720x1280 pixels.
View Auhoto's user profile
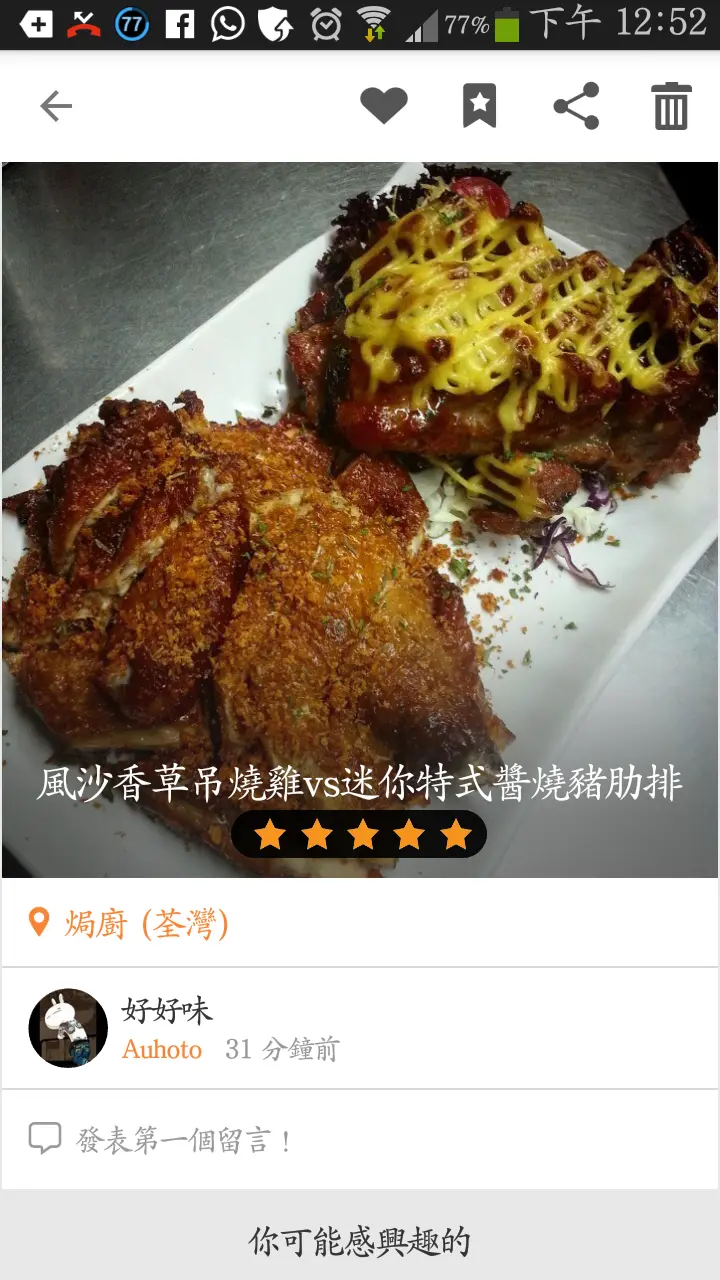[162, 1049]
